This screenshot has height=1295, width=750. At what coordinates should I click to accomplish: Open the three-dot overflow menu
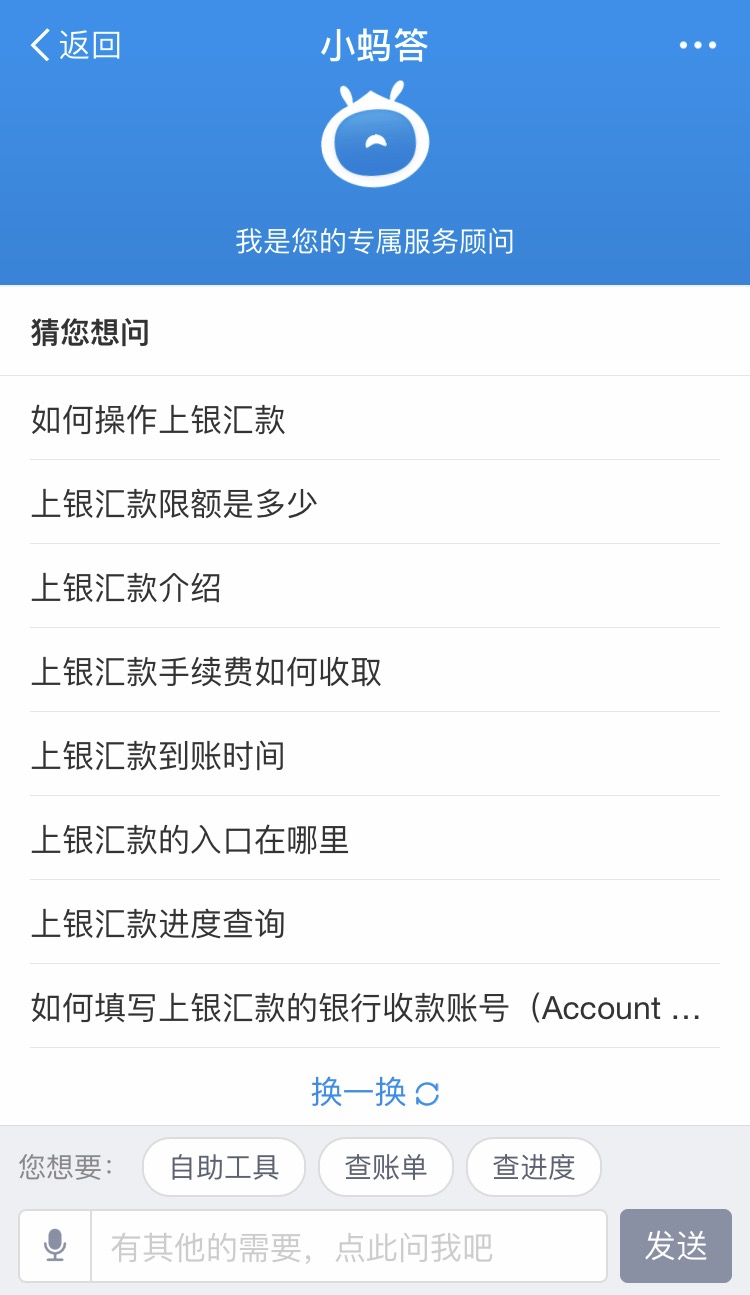698,45
